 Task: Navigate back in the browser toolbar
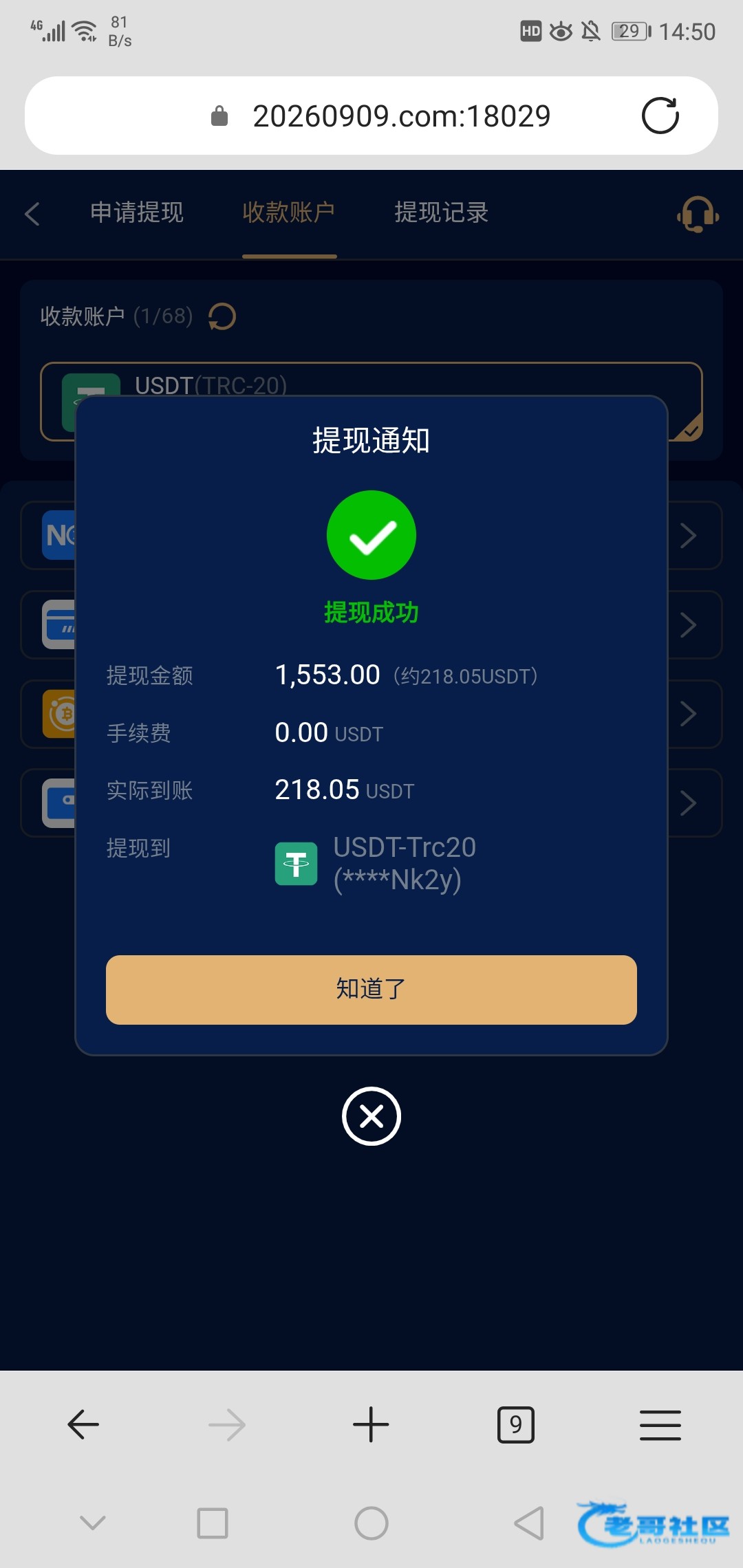83,1424
